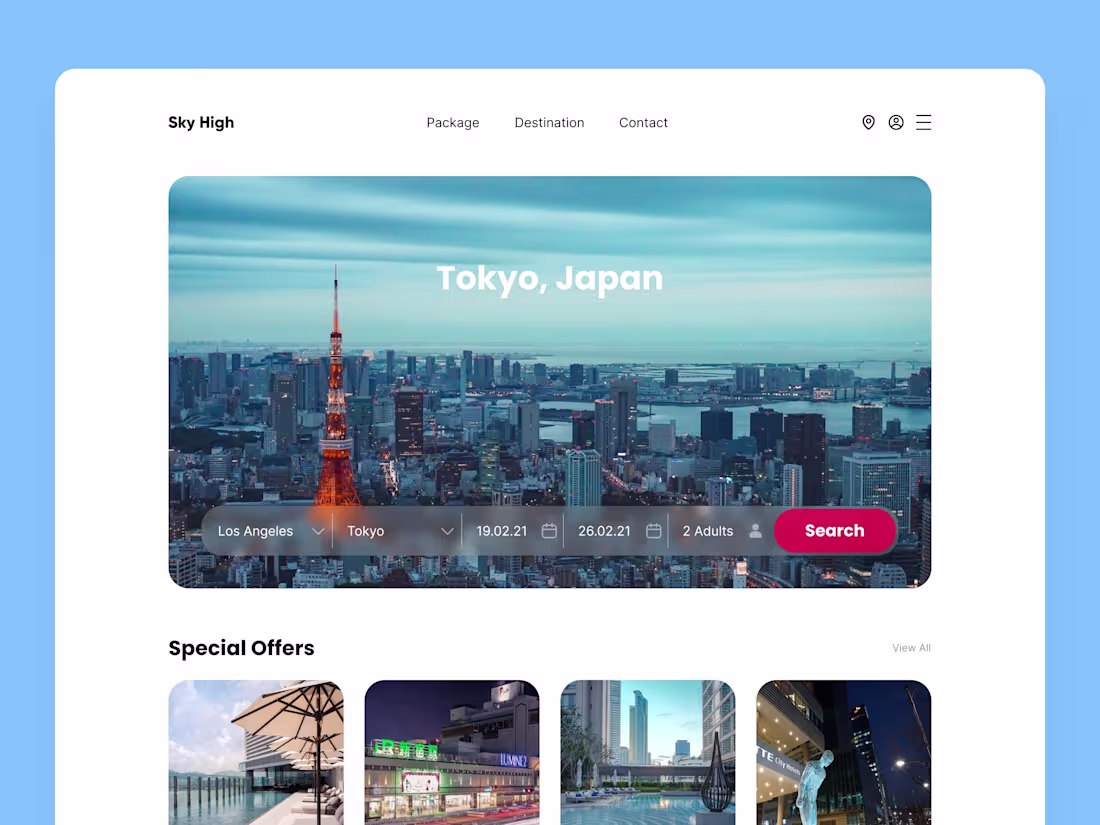1100x825 pixels.
Task: Tap the Search button
Action: click(x=834, y=531)
